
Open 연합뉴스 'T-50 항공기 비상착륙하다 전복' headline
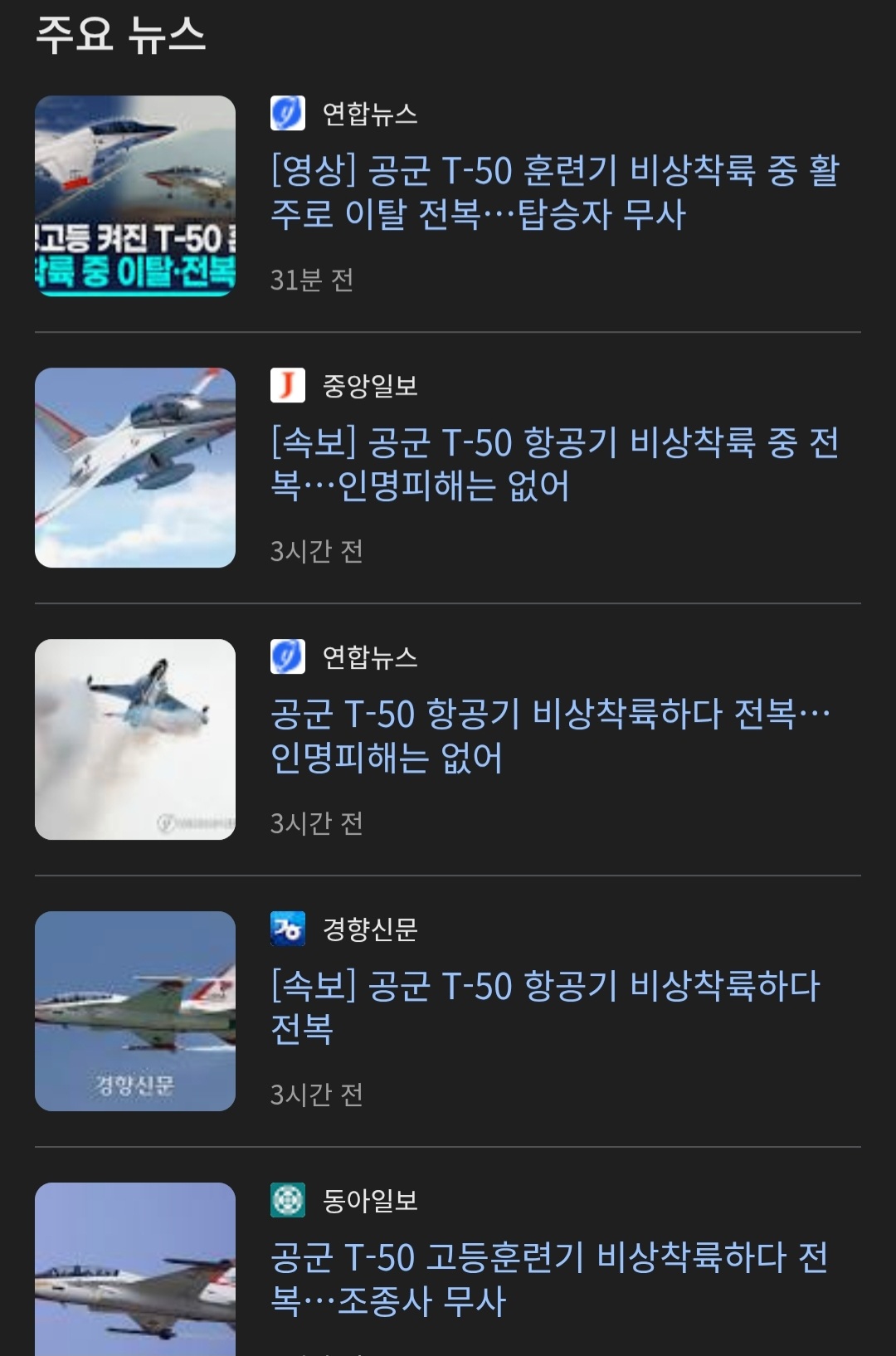coord(549,736)
